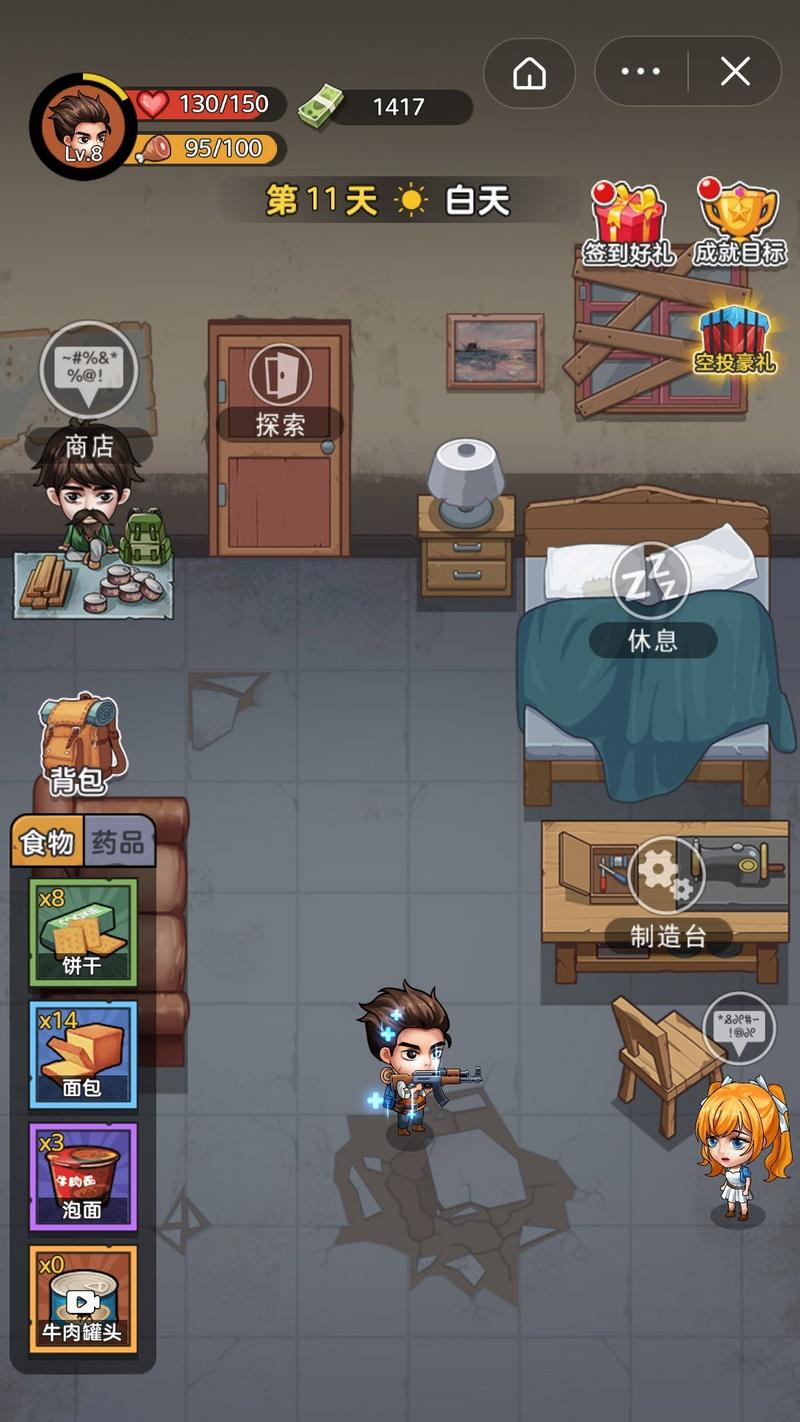Tap 休息 to rest on the bed
800x1422 pixels.
[652, 598]
